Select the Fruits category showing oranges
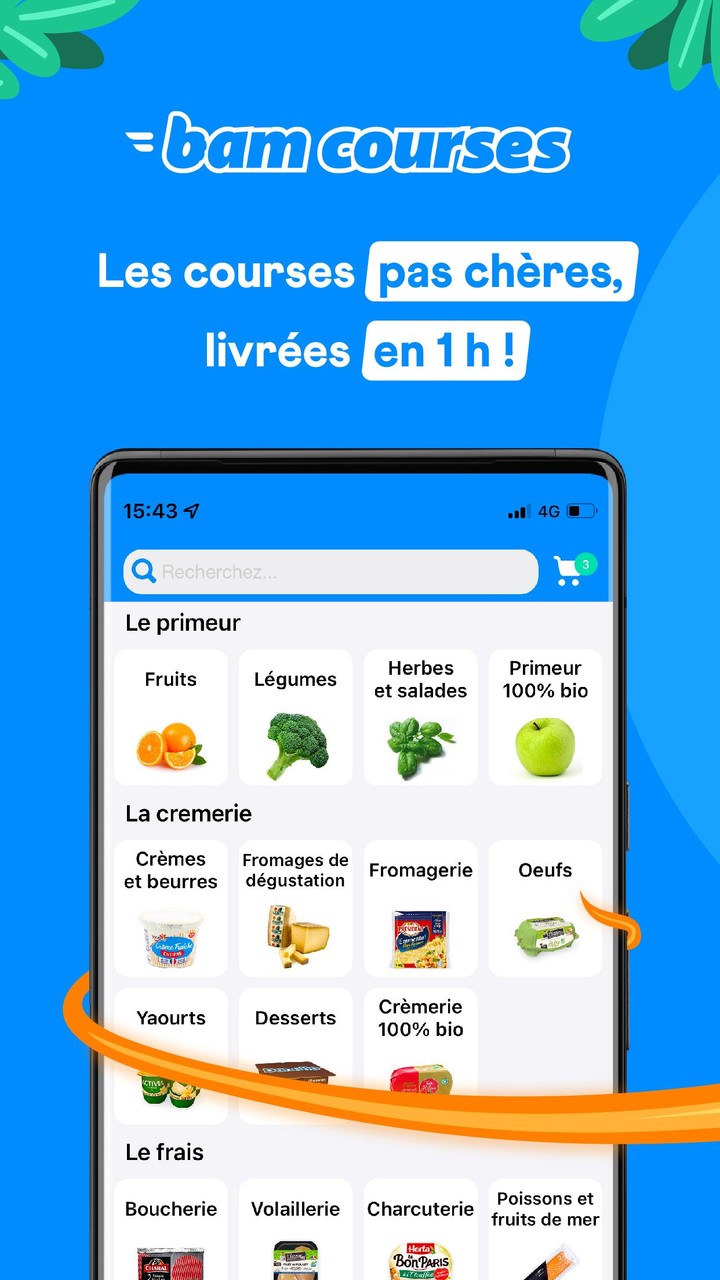Screen dimensions: 720x1280 170,716
